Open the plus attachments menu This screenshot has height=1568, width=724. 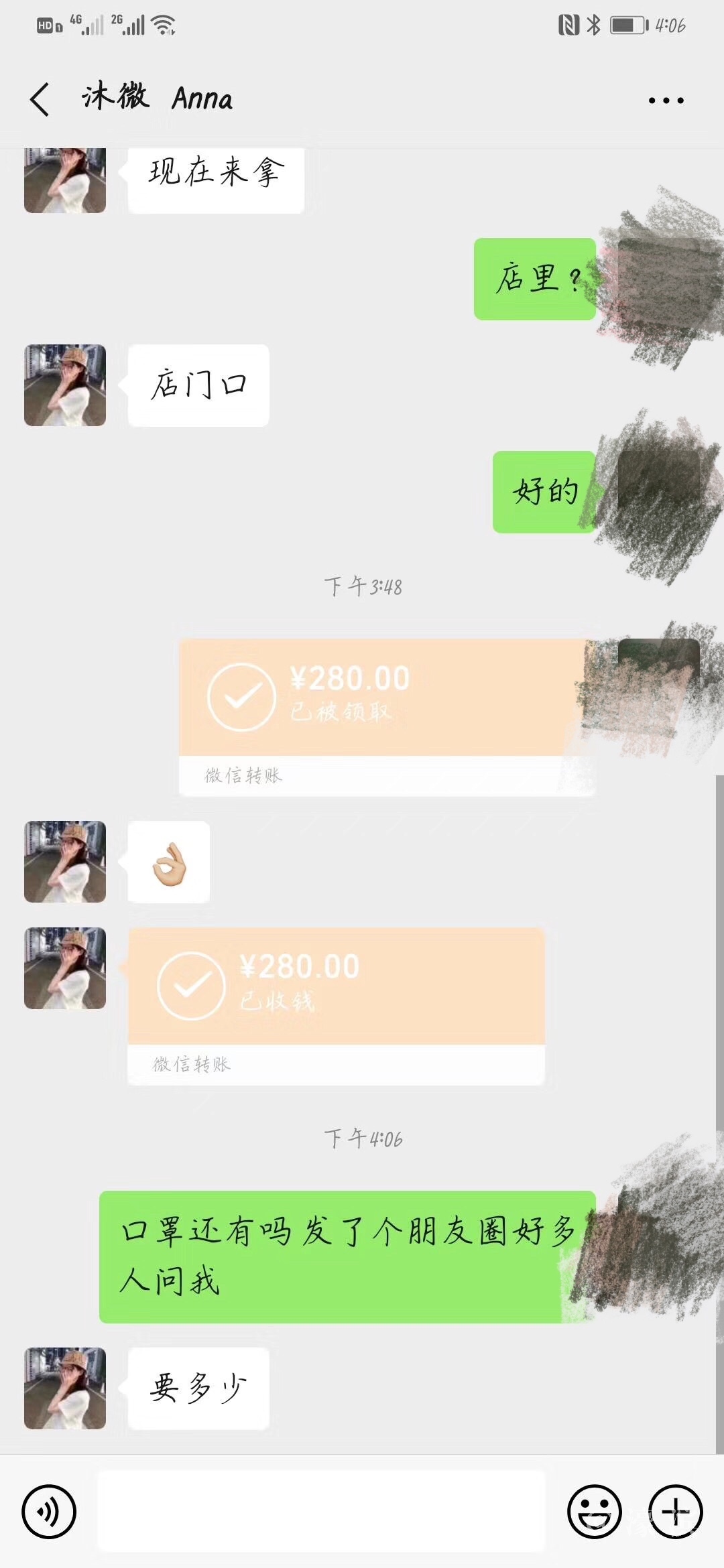(x=675, y=1512)
